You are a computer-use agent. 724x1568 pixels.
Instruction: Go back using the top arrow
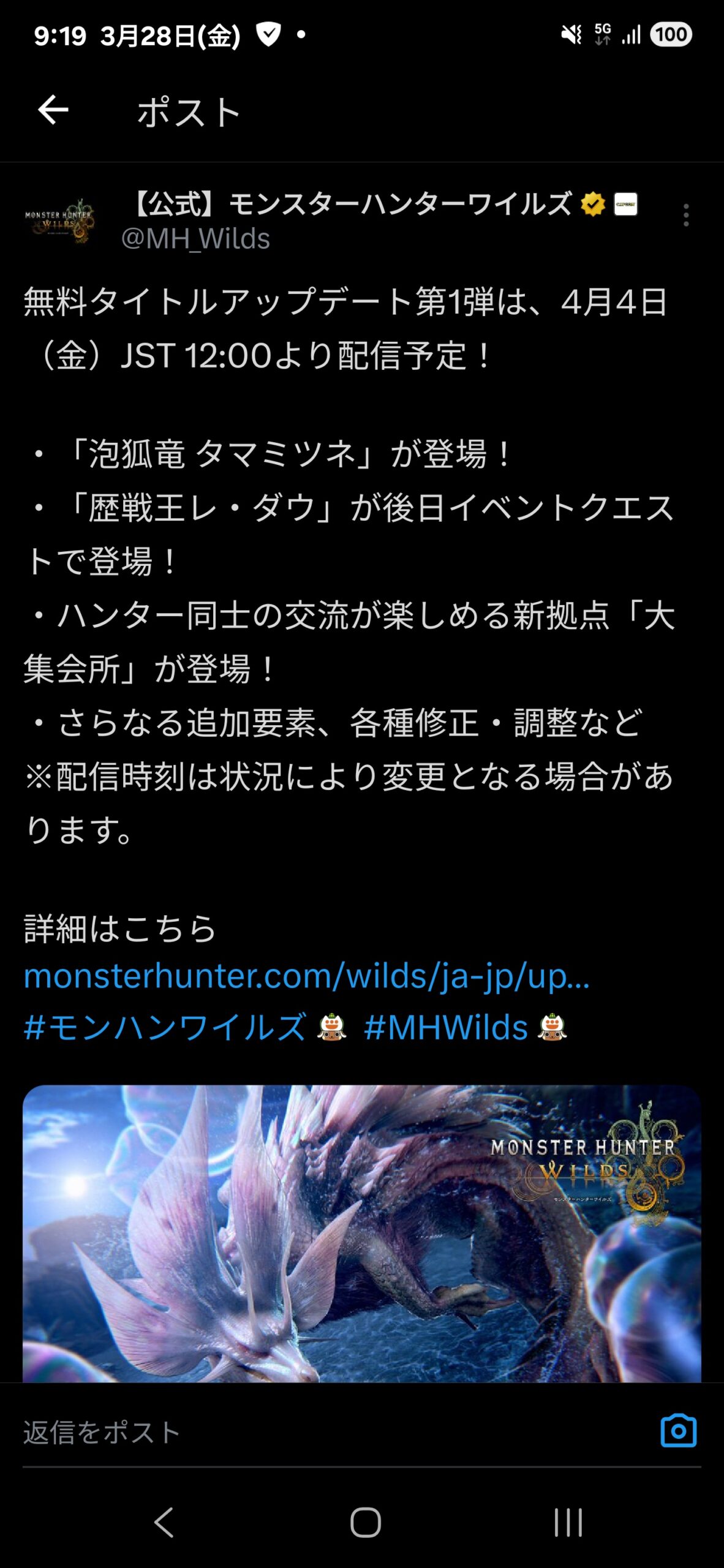pos(53,110)
